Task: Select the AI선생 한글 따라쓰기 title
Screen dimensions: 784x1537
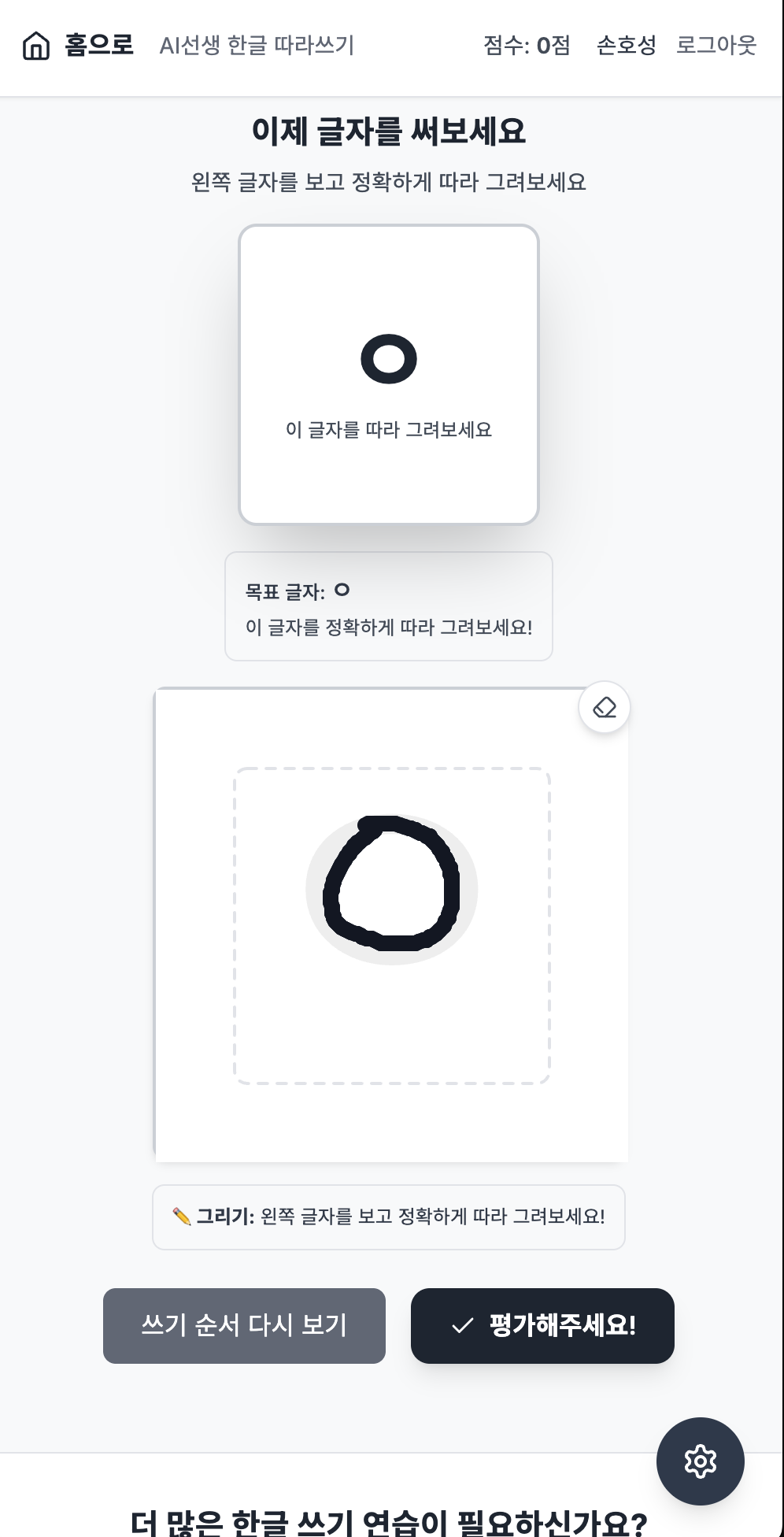Action: (x=258, y=46)
